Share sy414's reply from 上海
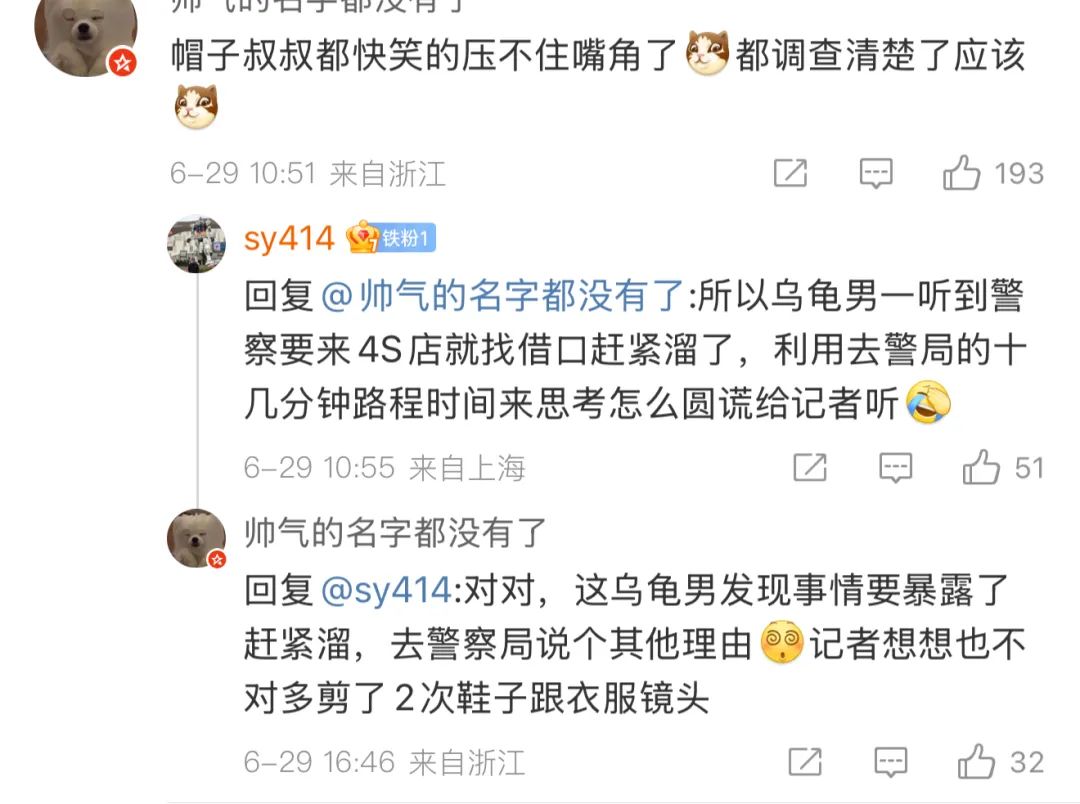The image size is (1080, 804). [809, 467]
